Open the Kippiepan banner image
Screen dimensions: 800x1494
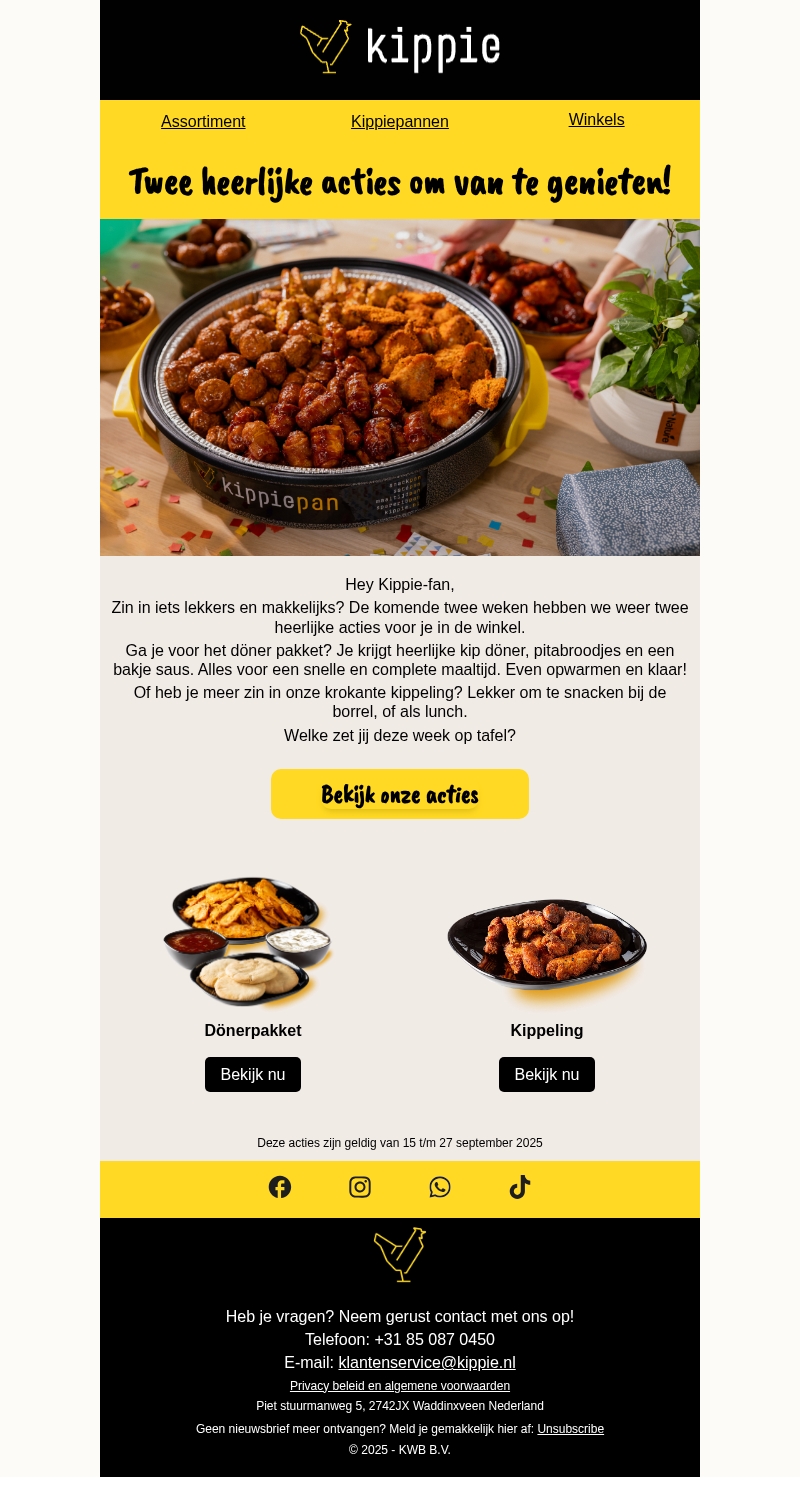tap(400, 387)
